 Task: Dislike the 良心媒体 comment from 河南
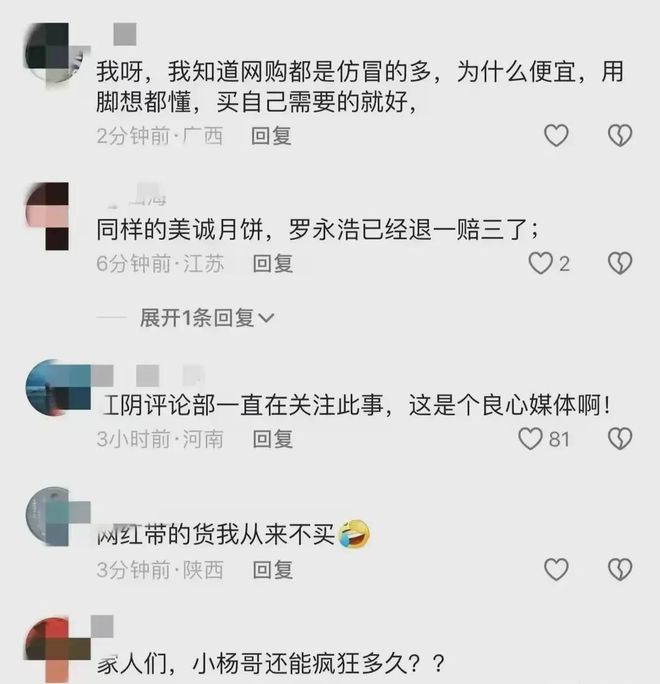click(x=621, y=438)
